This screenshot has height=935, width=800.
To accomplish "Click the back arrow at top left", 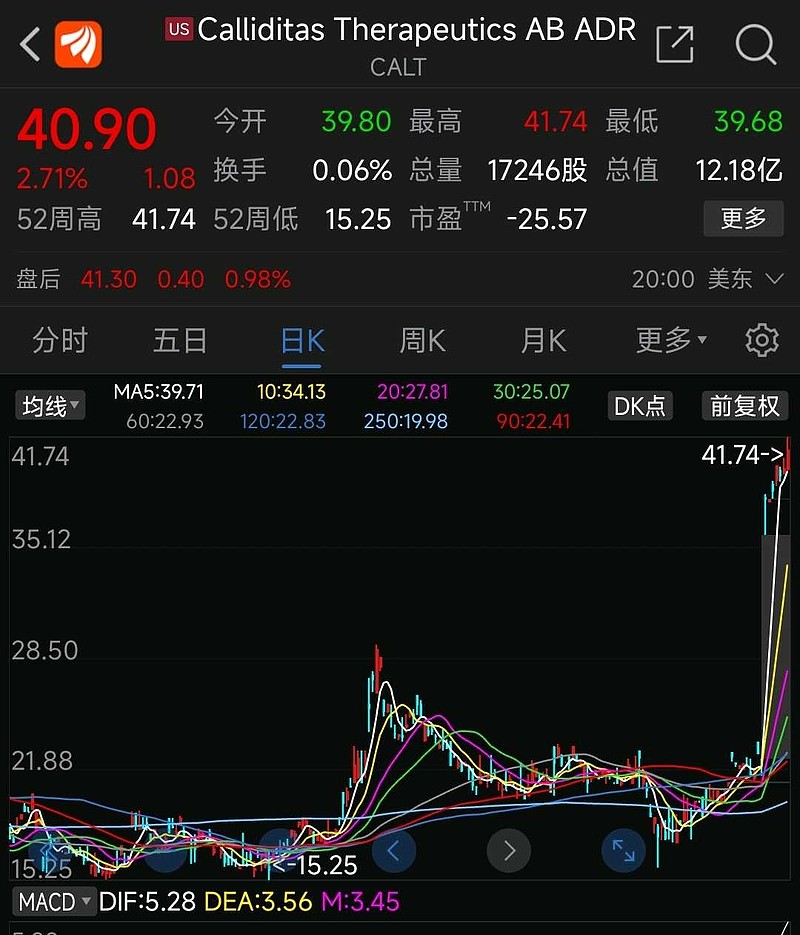I will coord(26,44).
